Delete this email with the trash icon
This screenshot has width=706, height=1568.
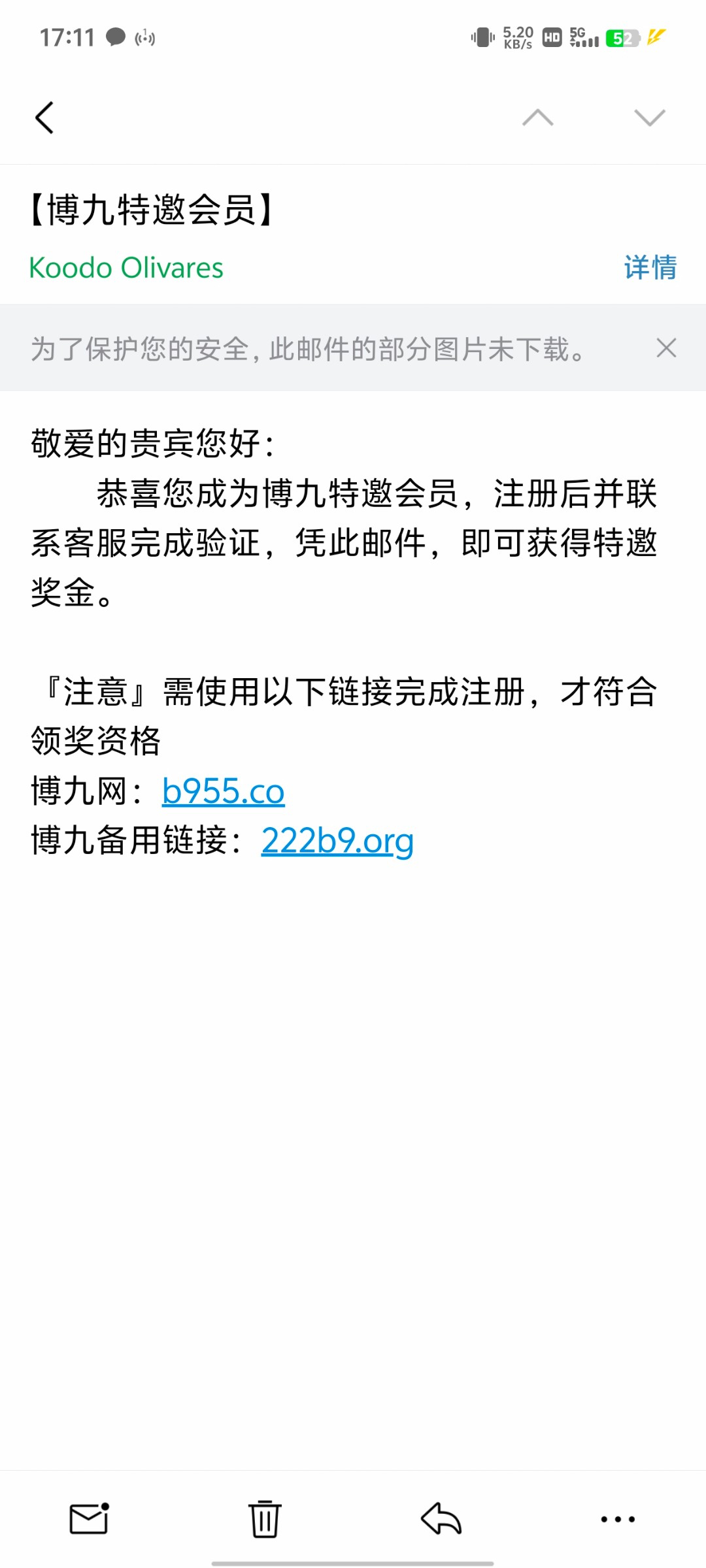[x=265, y=1518]
